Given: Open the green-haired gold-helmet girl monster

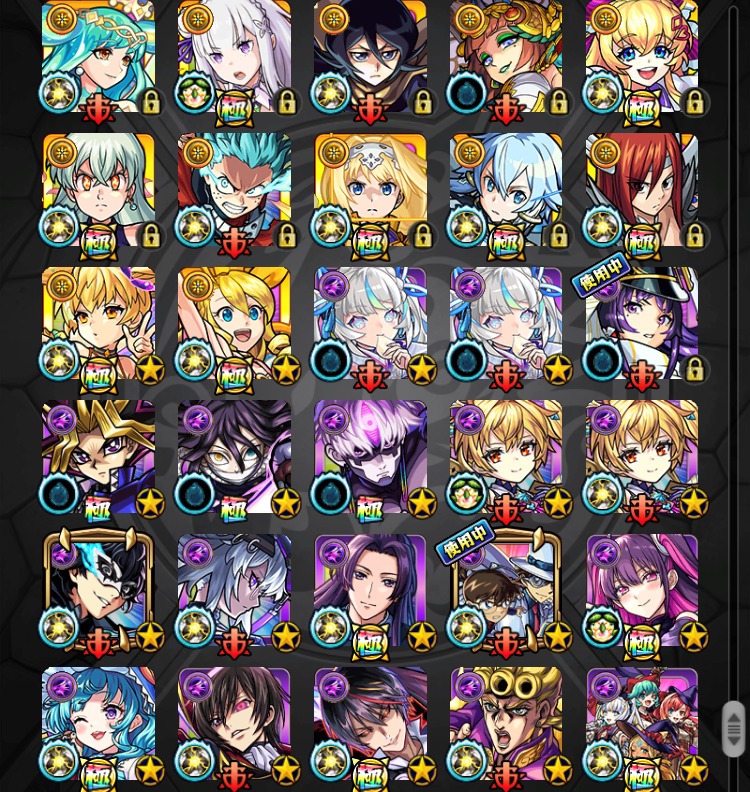Looking at the screenshot, I should point(506,58).
